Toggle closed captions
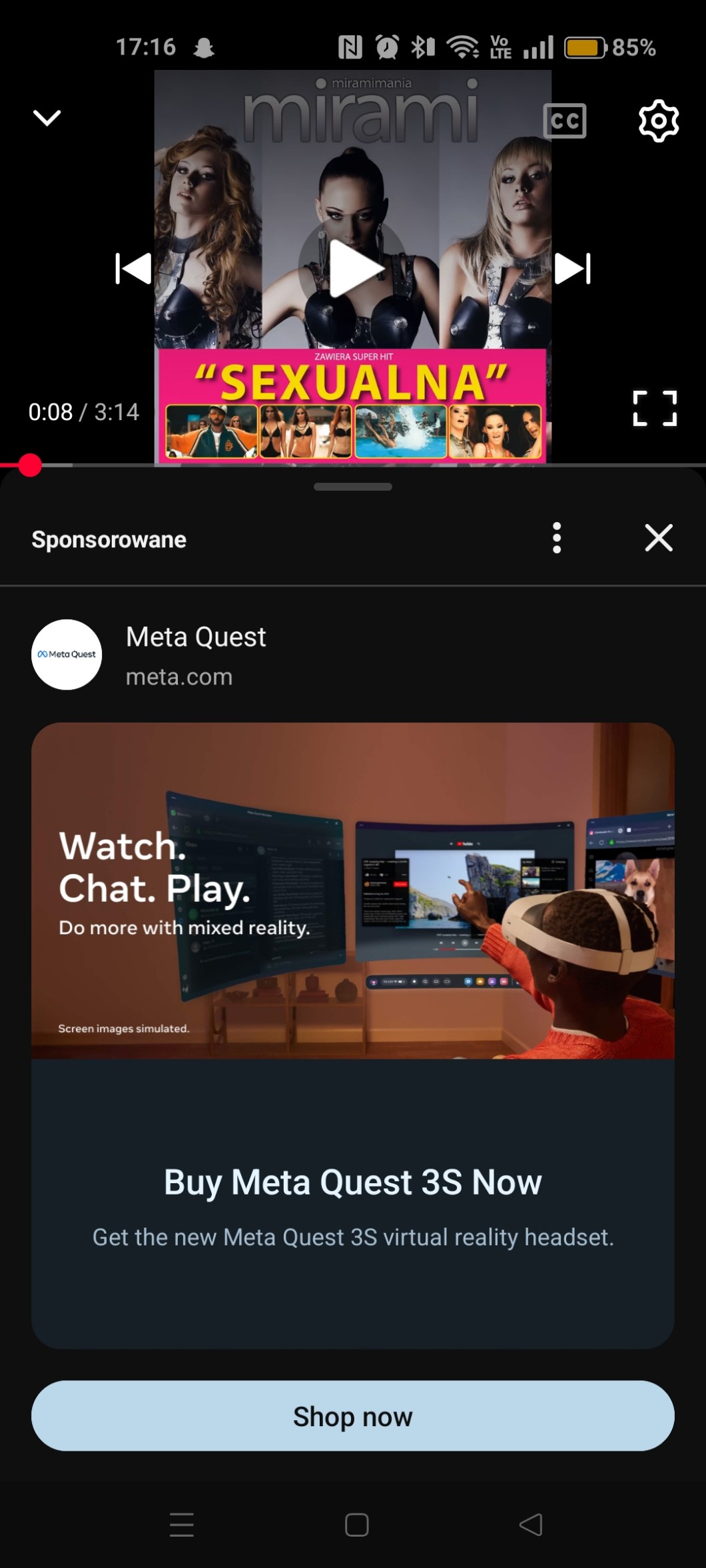Screen dimensions: 706x1568 point(564,121)
